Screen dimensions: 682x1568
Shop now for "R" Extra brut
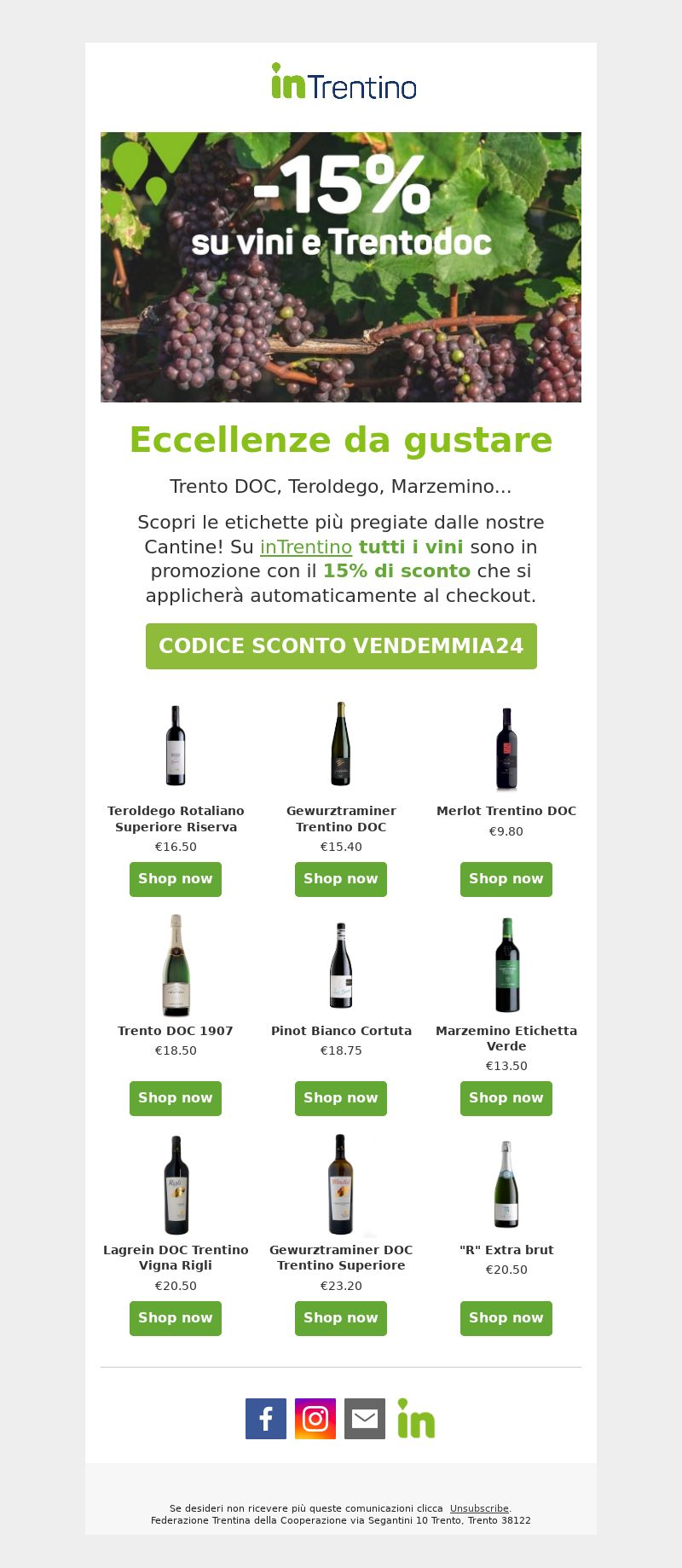506,1318
